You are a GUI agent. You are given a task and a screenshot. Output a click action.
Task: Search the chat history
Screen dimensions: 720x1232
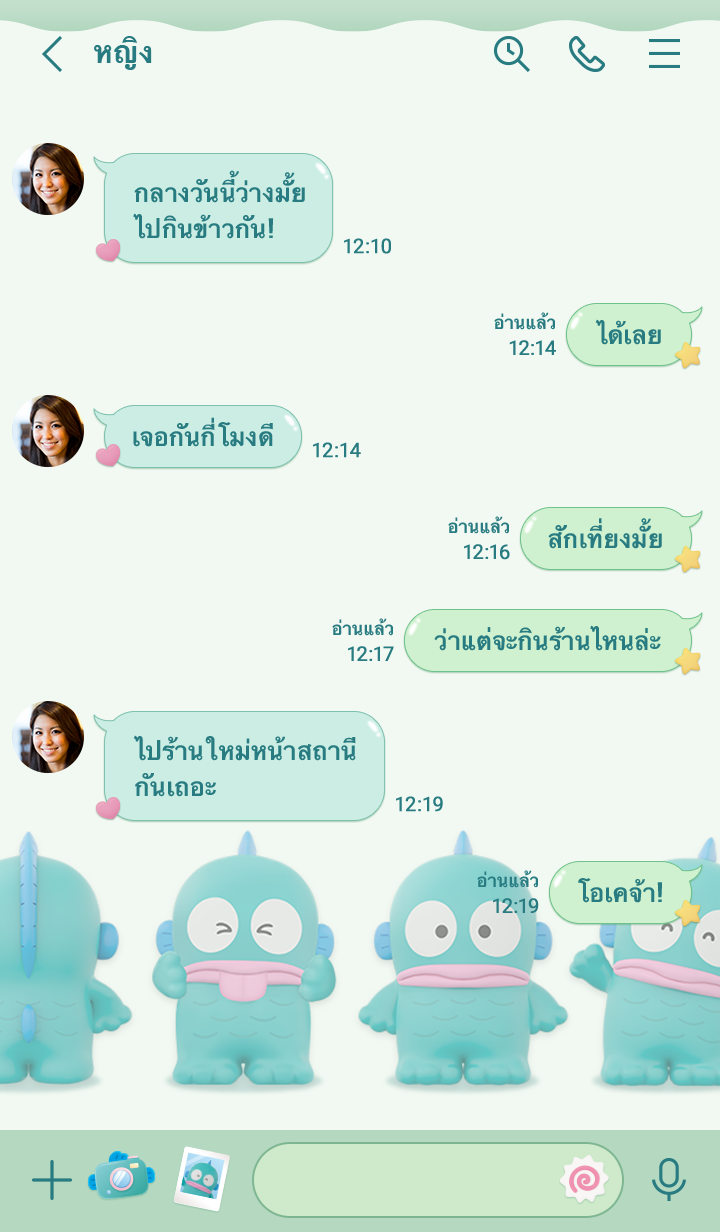tap(511, 54)
